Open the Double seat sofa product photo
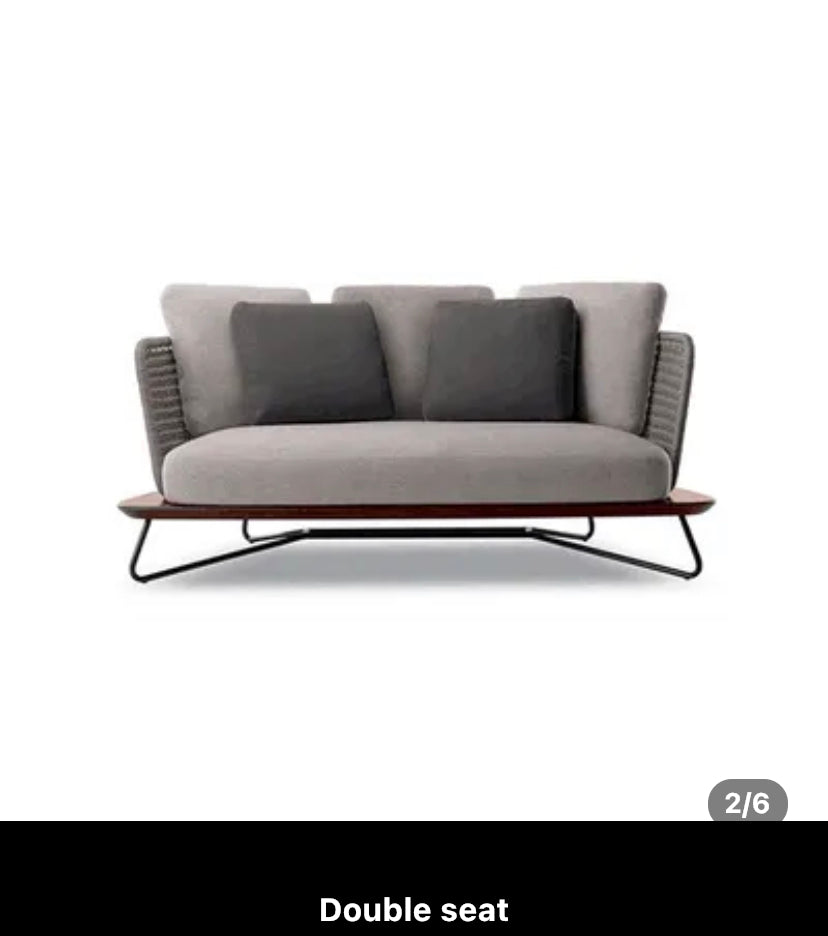This screenshot has width=828, height=936. click(414, 430)
